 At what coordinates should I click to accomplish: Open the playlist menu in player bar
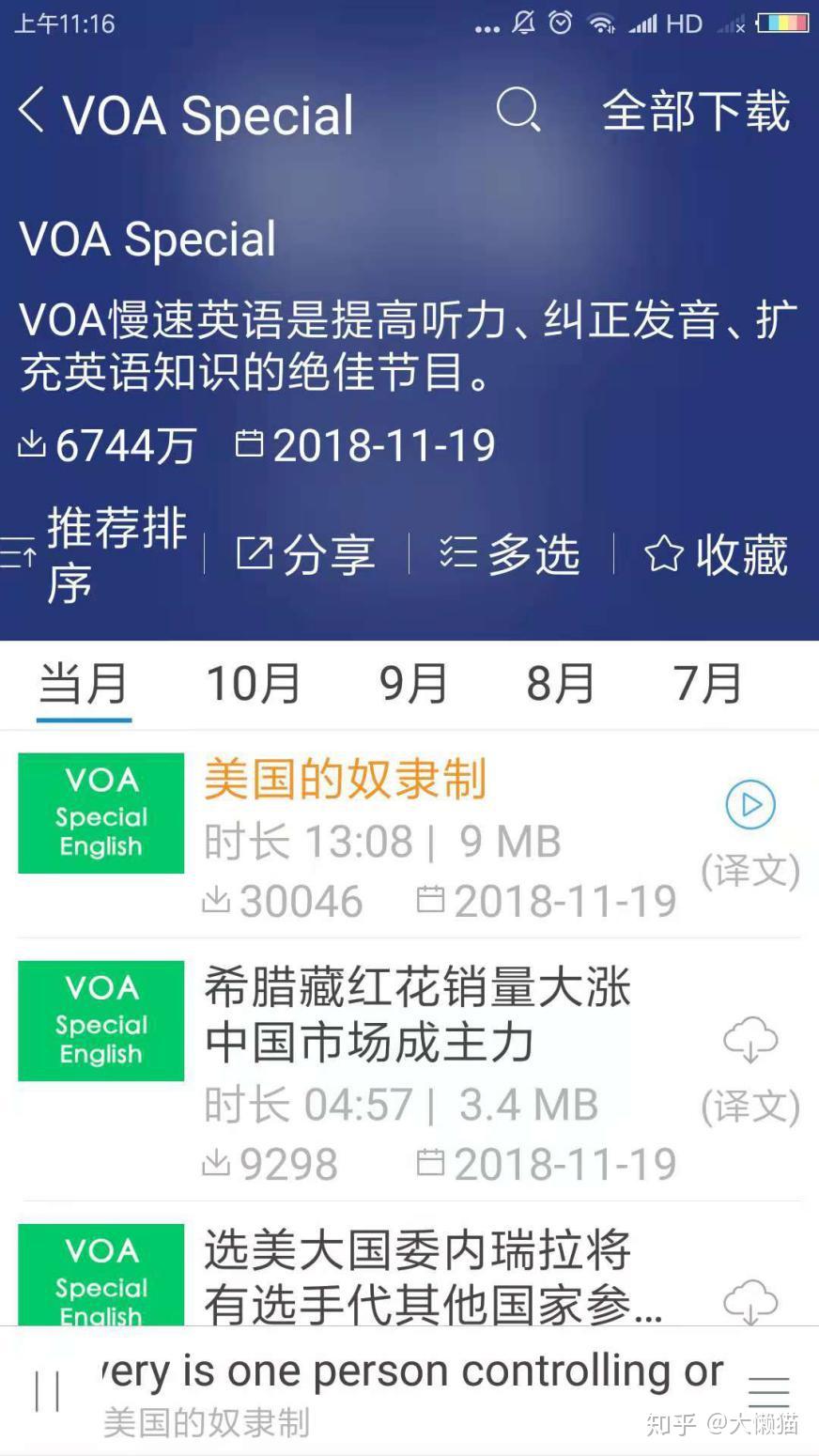(768, 1390)
